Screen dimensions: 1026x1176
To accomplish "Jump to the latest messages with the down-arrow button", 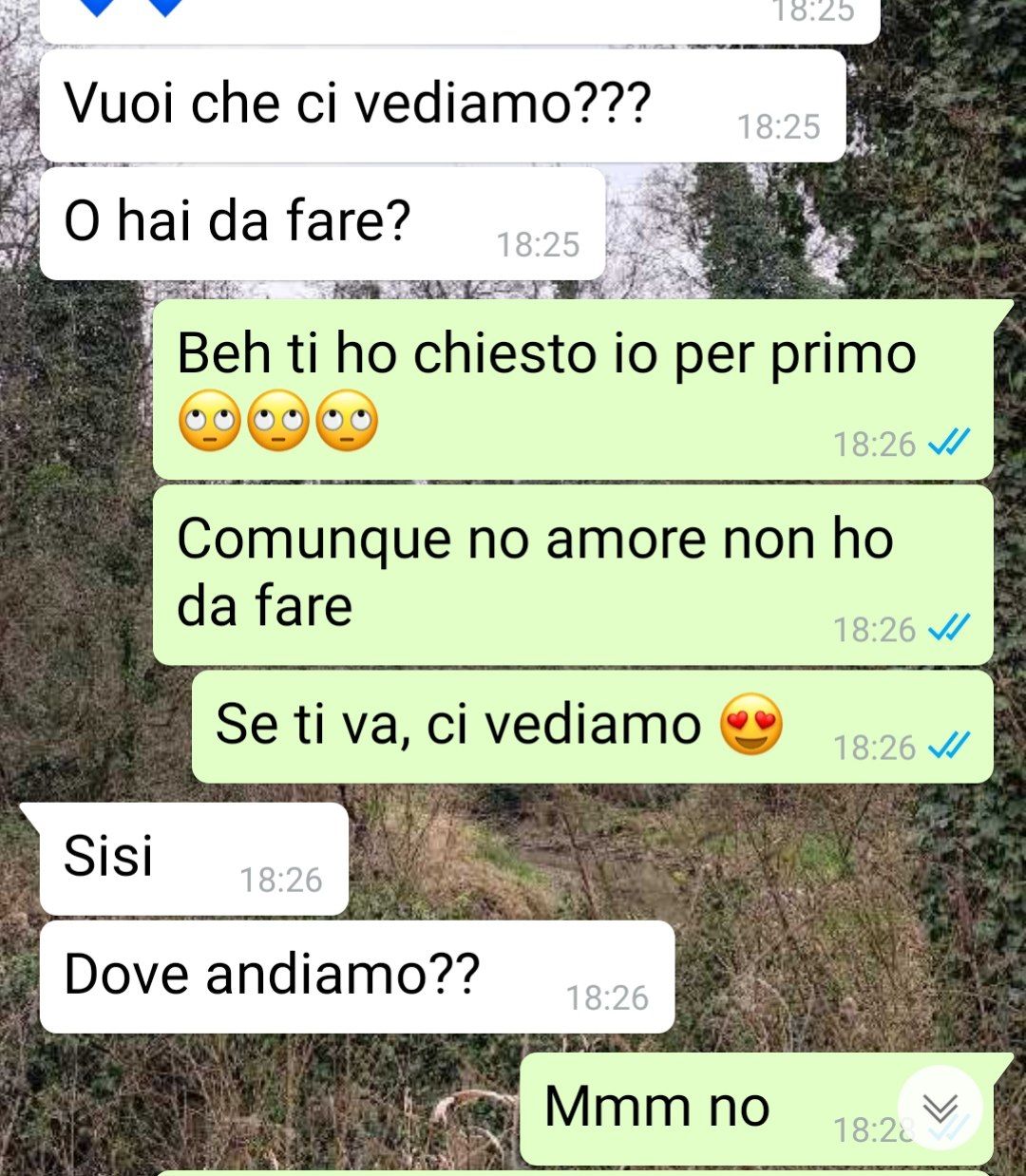I will [x=940, y=1108].
